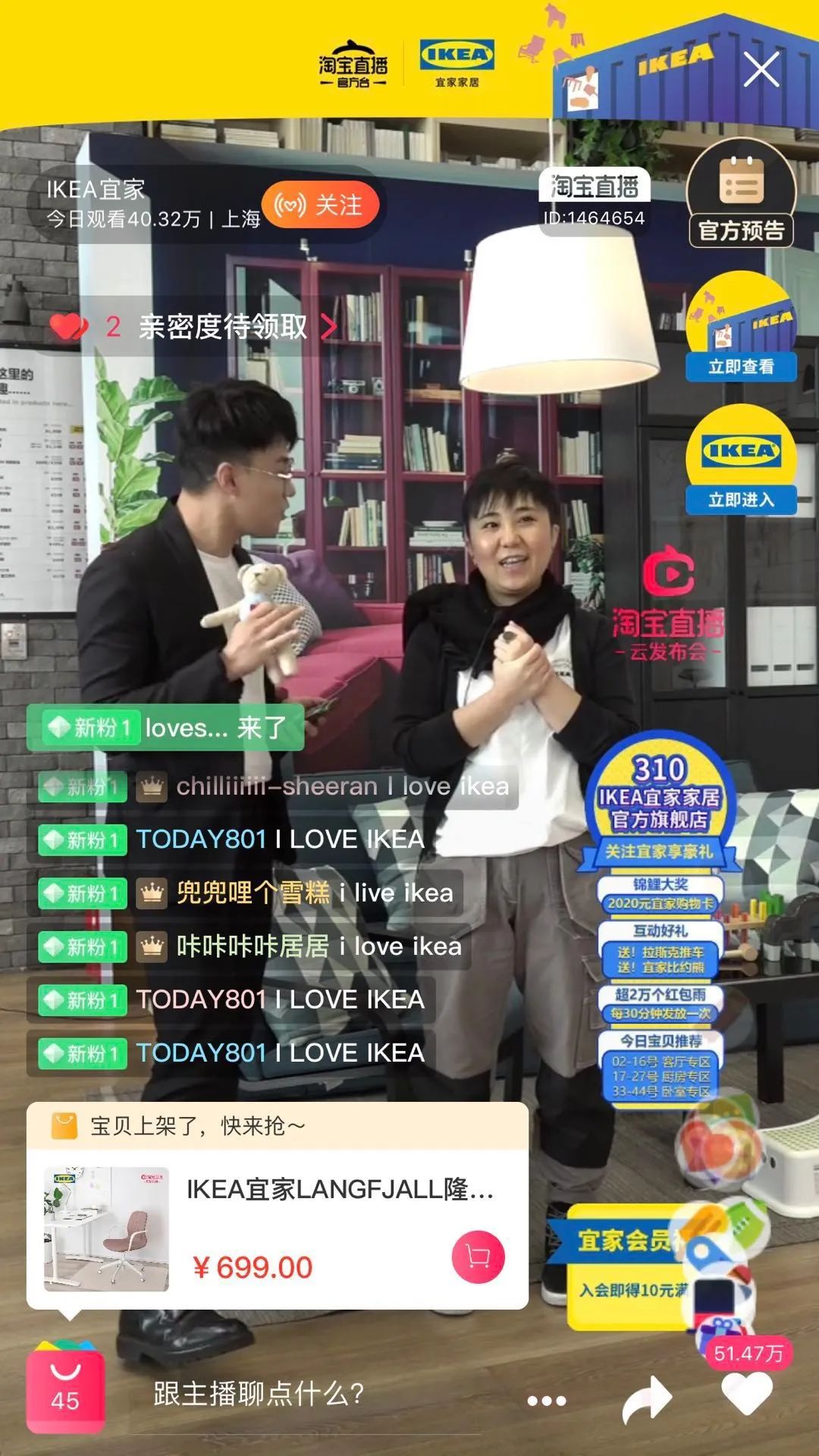Close the live stream
Image resolution: width=819 pixels, height=1456 pixels.
click(x=761, y=70)
